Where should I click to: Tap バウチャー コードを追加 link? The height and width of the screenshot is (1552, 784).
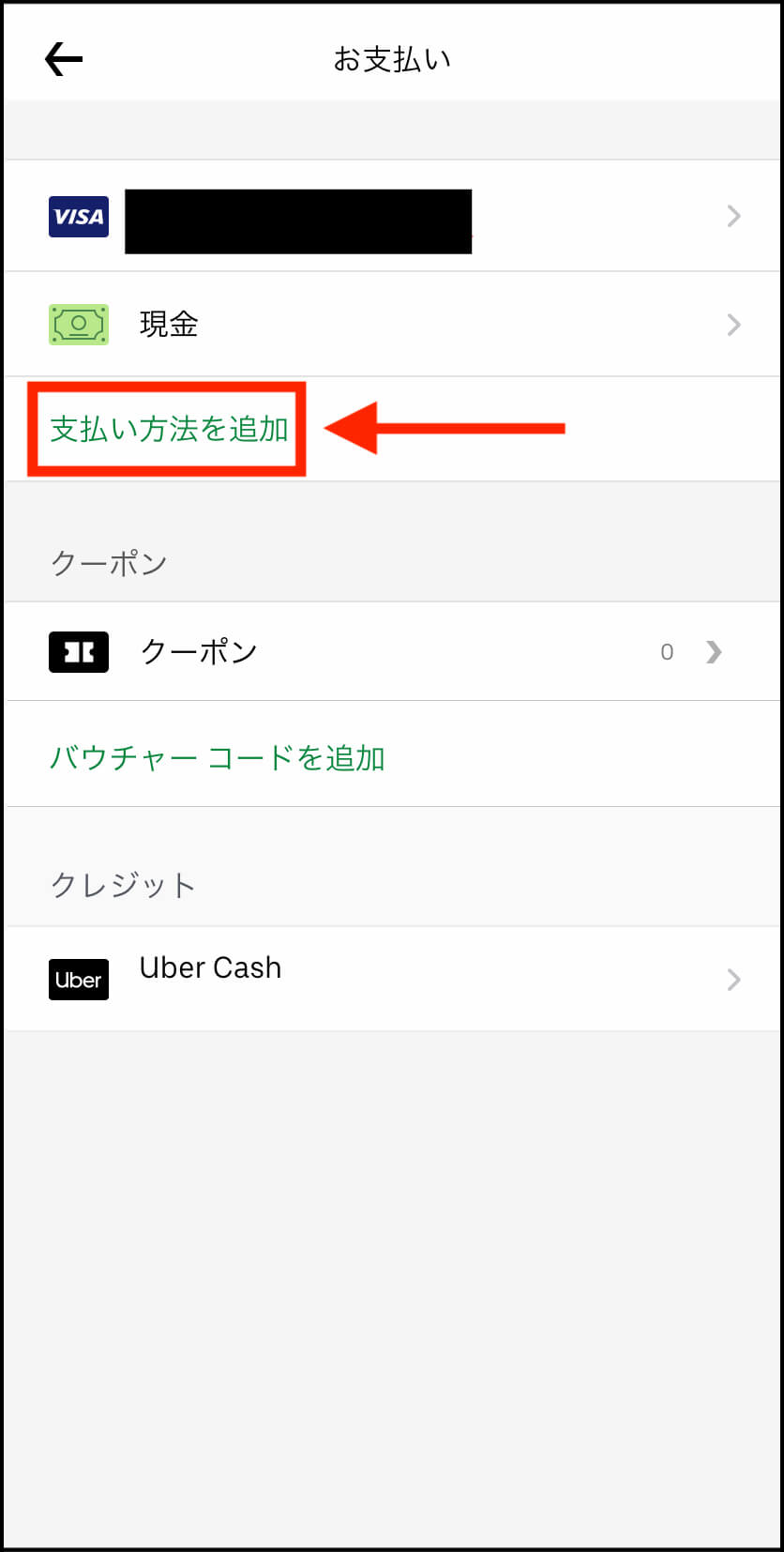(x=218, y=757)
